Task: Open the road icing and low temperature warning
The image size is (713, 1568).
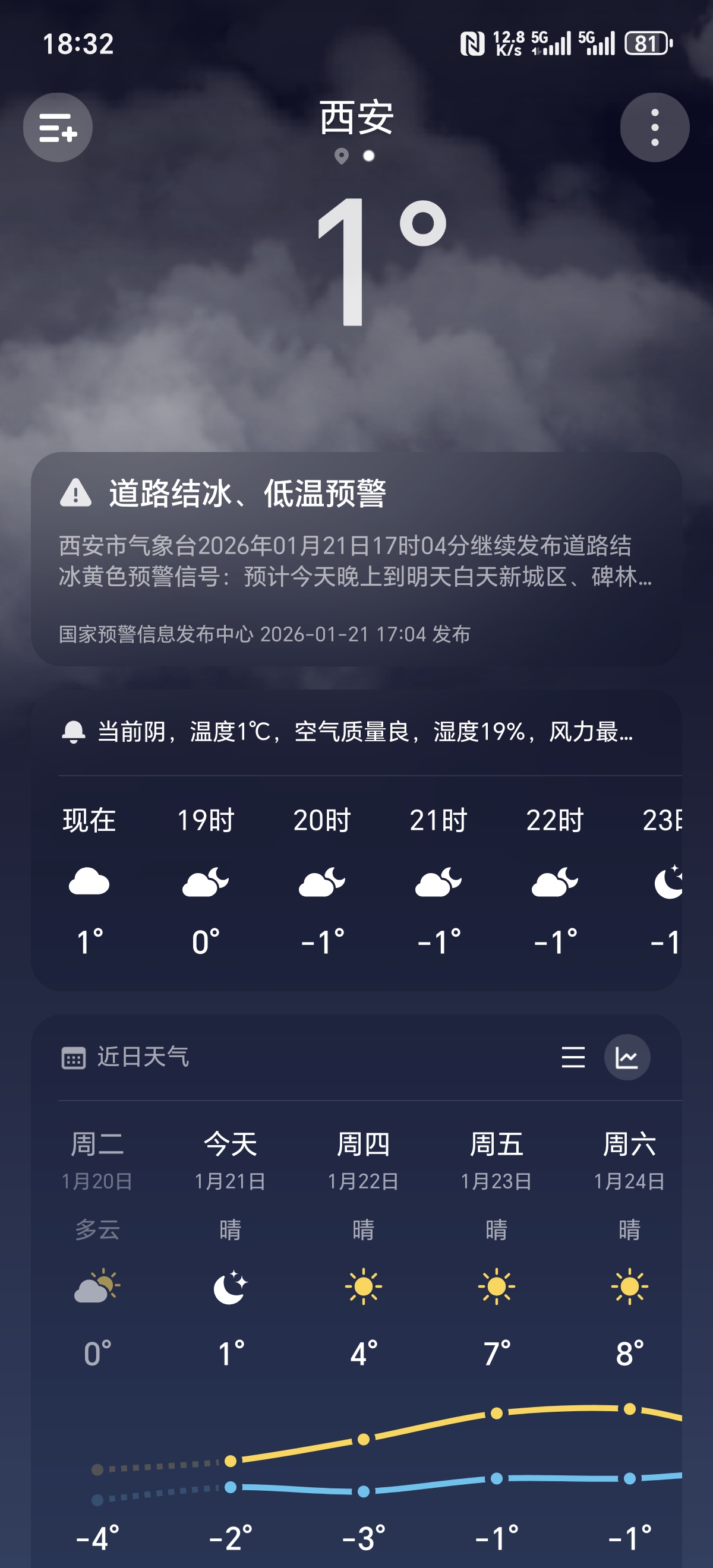Action: (356, 558)
